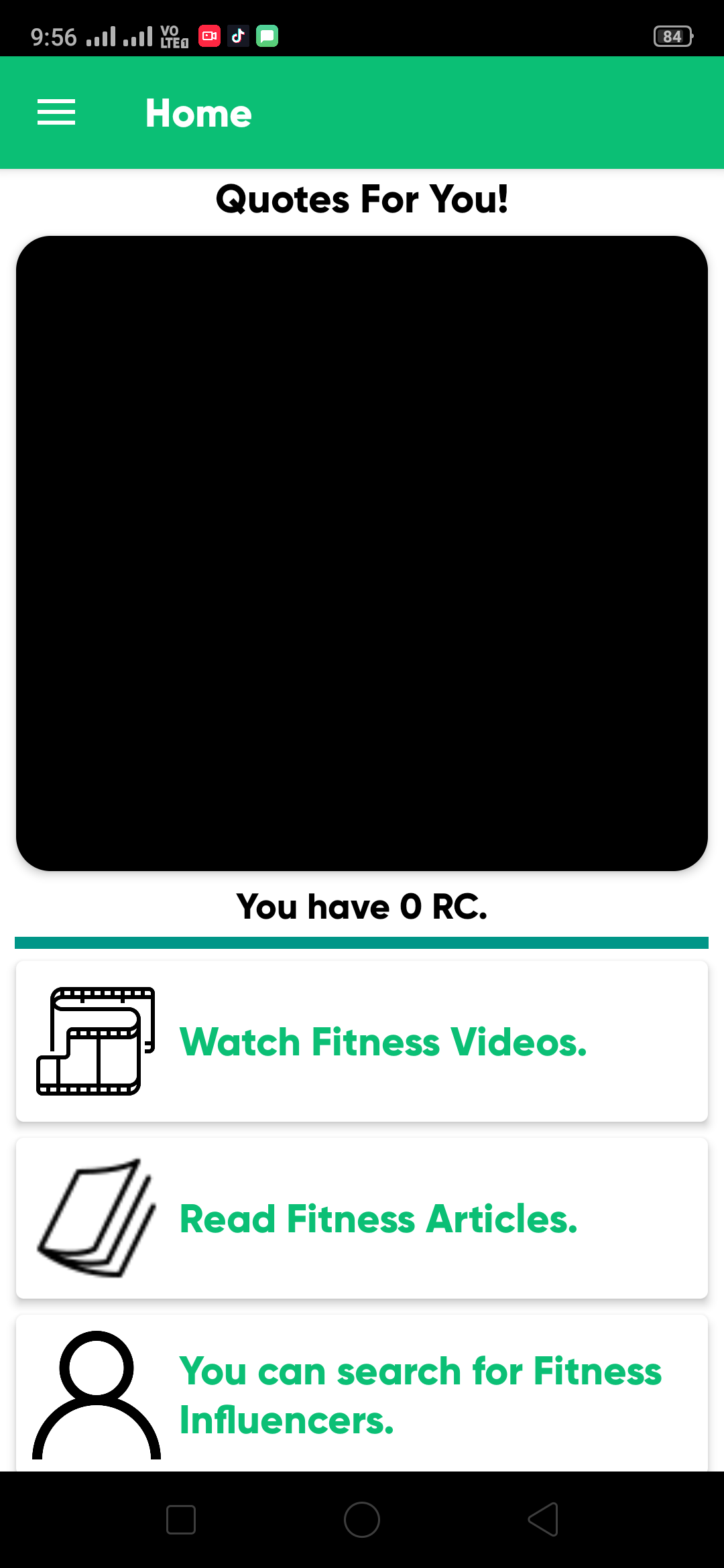
Task: Open Read Fitness Articles card
Action: coord(362,1218)
